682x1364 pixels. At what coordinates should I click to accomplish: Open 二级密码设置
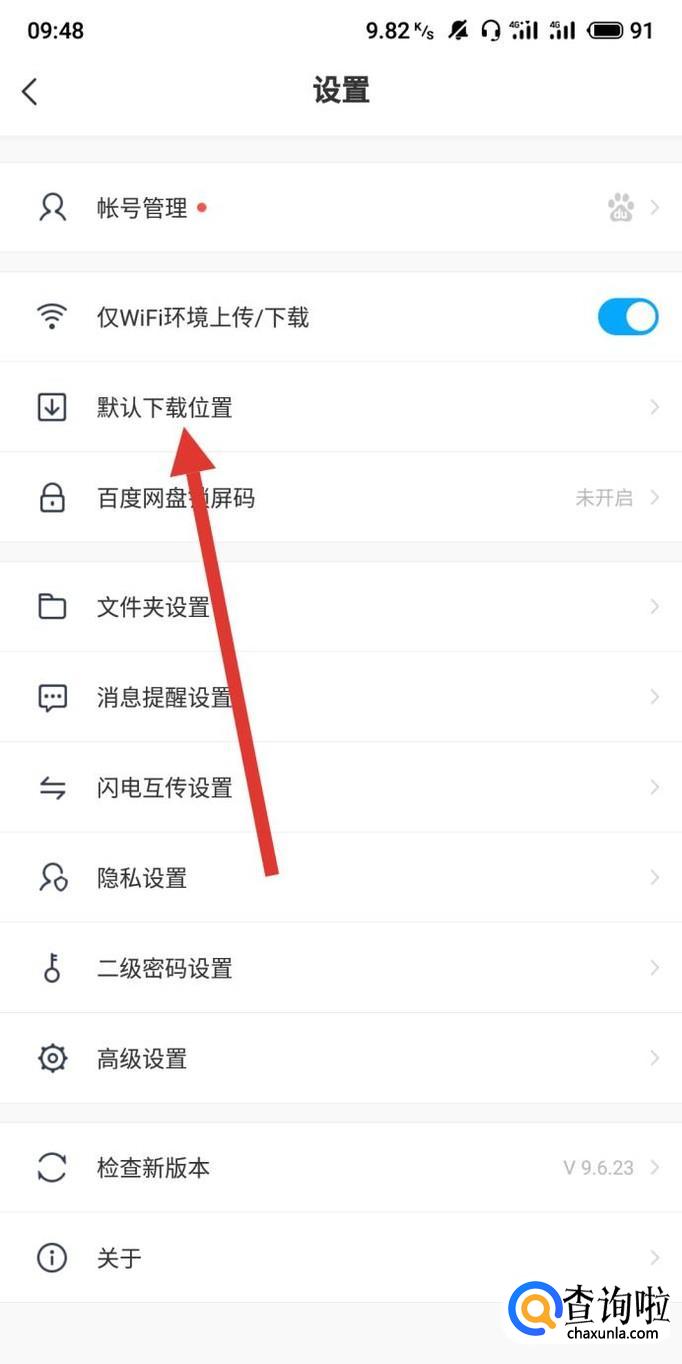click(340, 968)
